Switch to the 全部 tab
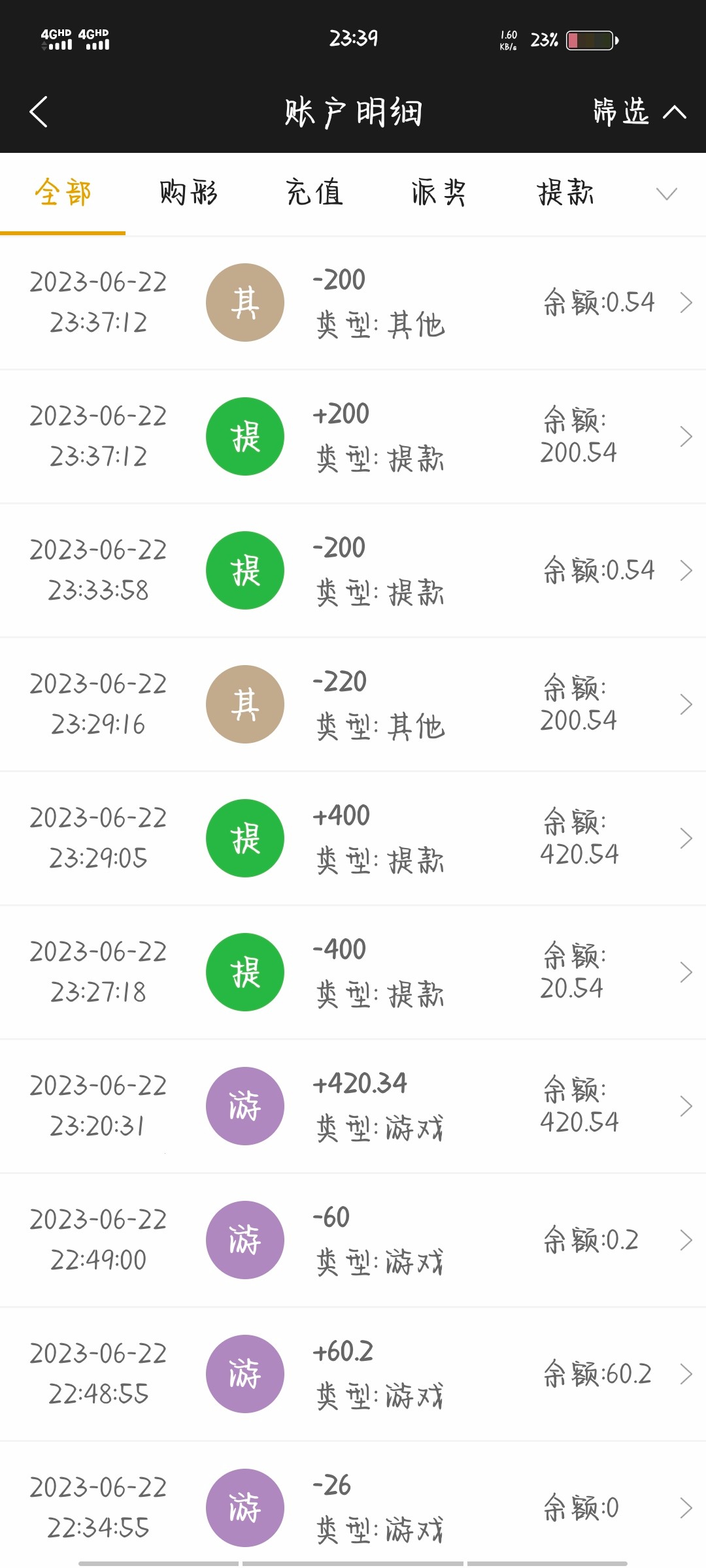Image resolution: width=706 pixels, height=1568 pixels. (63, 193)
